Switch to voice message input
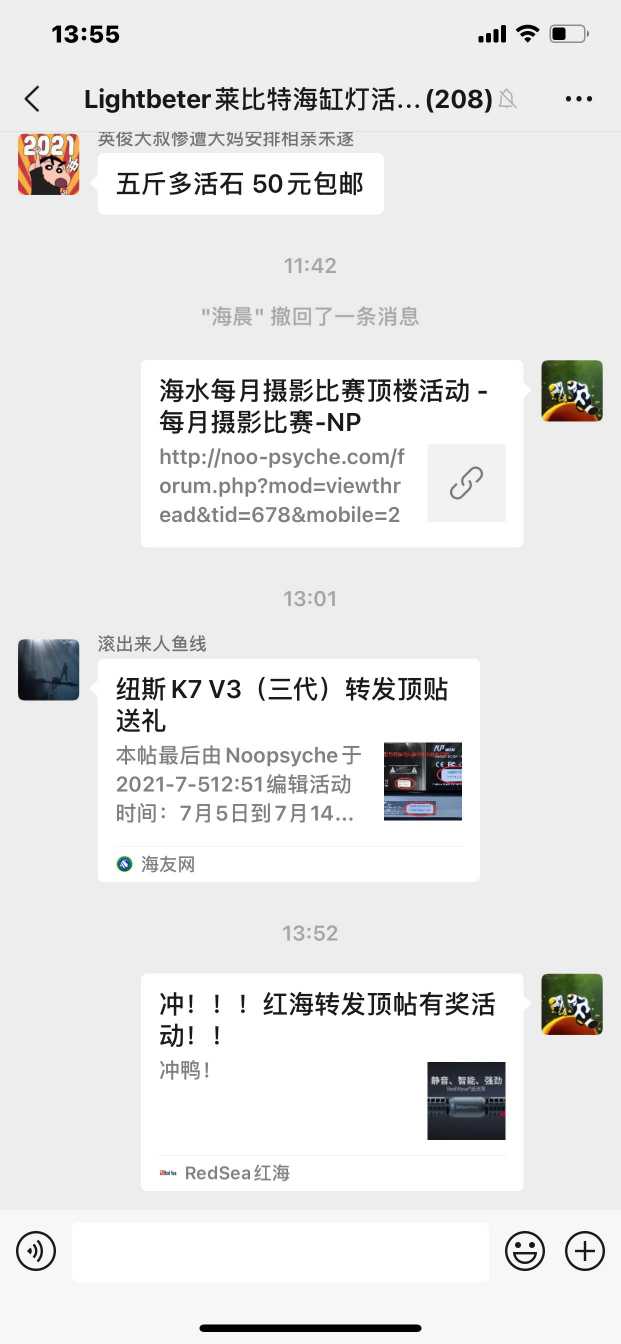This screenshot has width=621, height=1344. pyautogui.click(x=36, y=1251)
